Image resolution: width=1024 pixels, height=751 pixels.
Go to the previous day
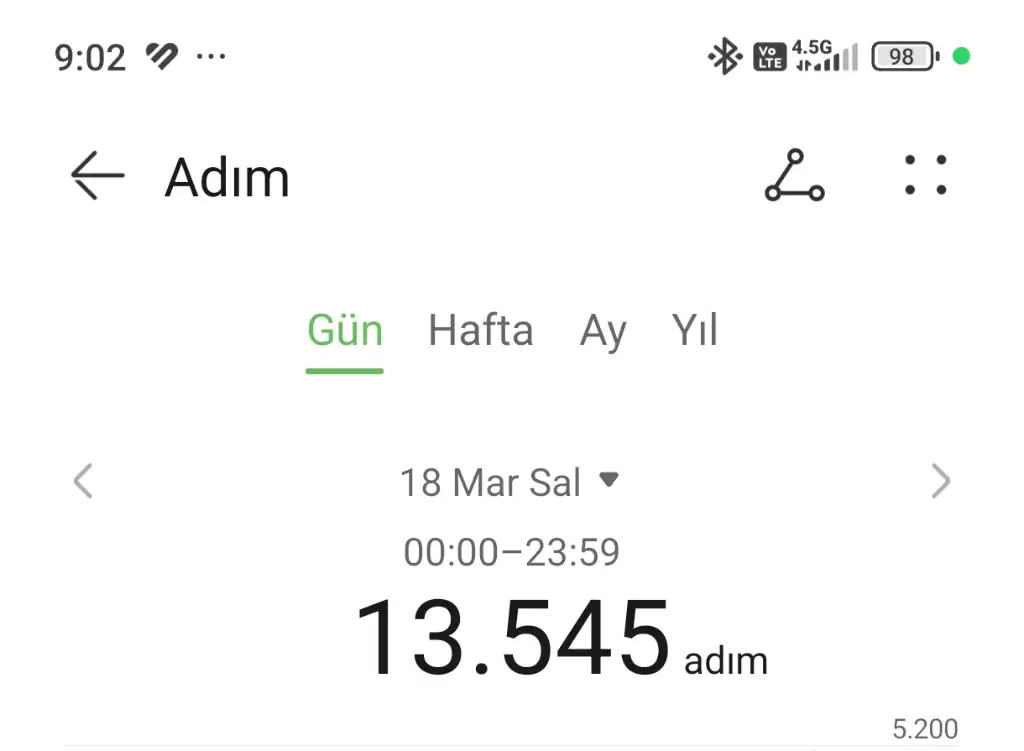[83, 482]
